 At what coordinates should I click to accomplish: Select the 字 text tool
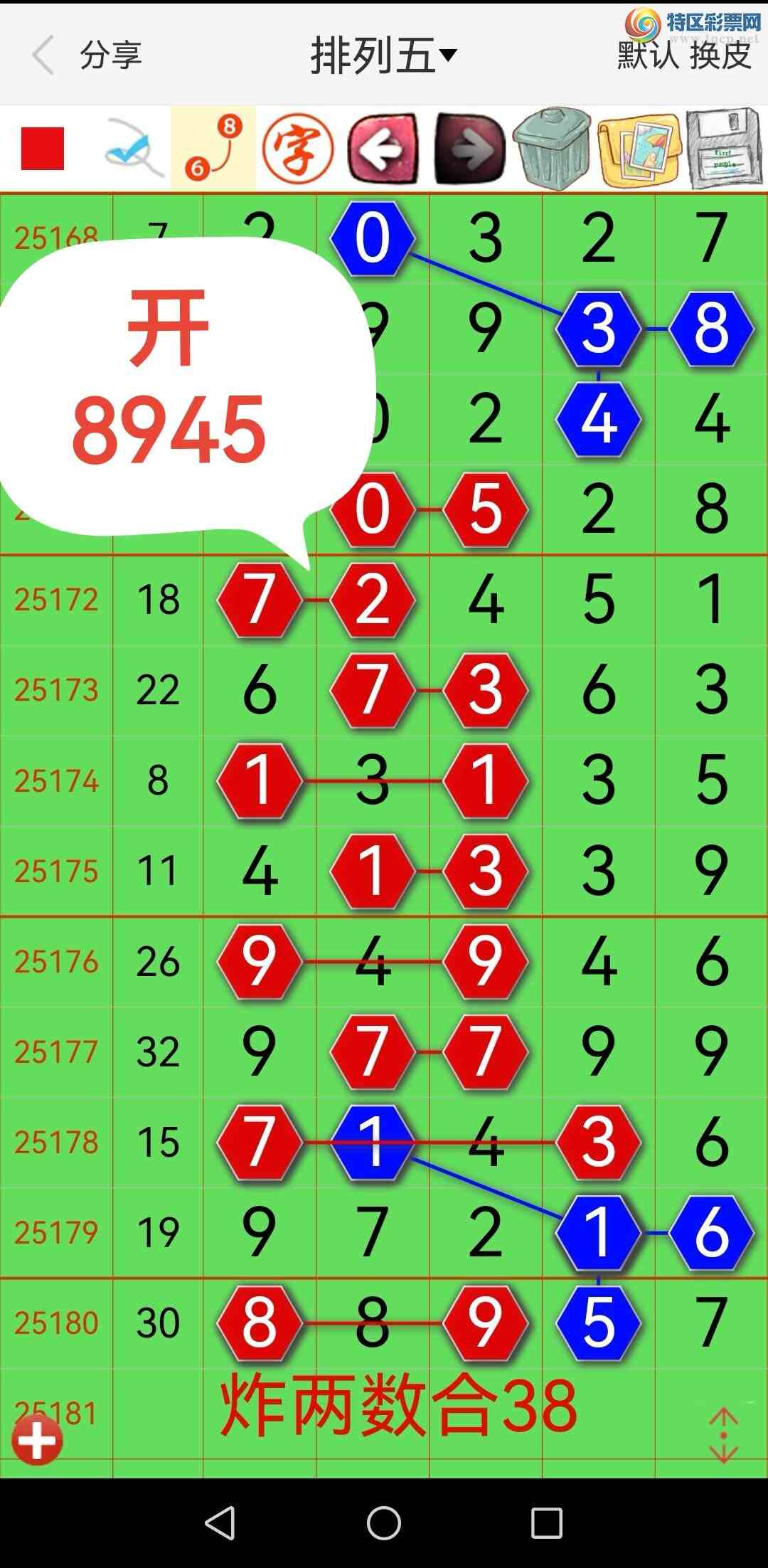(x=298, y=149)
